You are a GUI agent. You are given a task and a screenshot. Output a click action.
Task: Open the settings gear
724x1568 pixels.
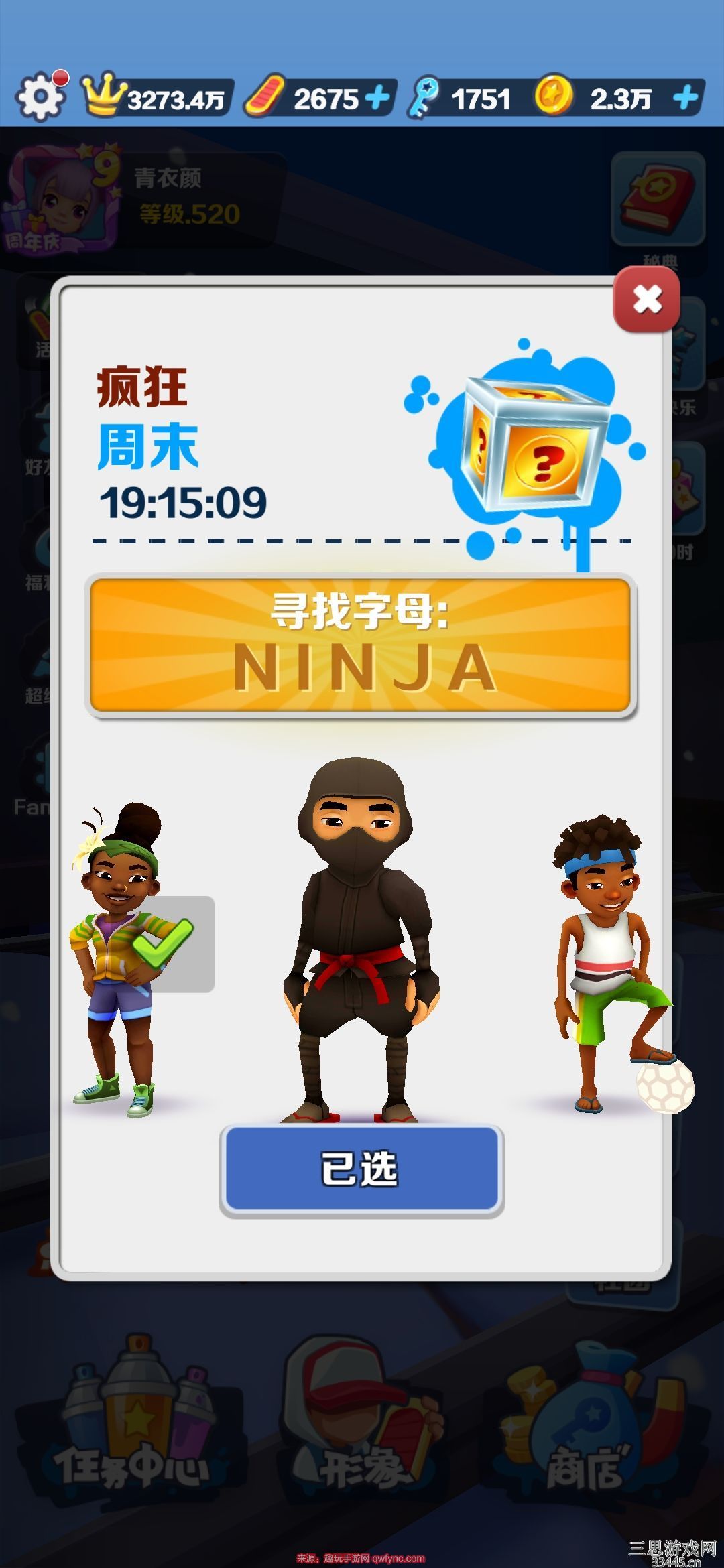click(x=40, y=96)
